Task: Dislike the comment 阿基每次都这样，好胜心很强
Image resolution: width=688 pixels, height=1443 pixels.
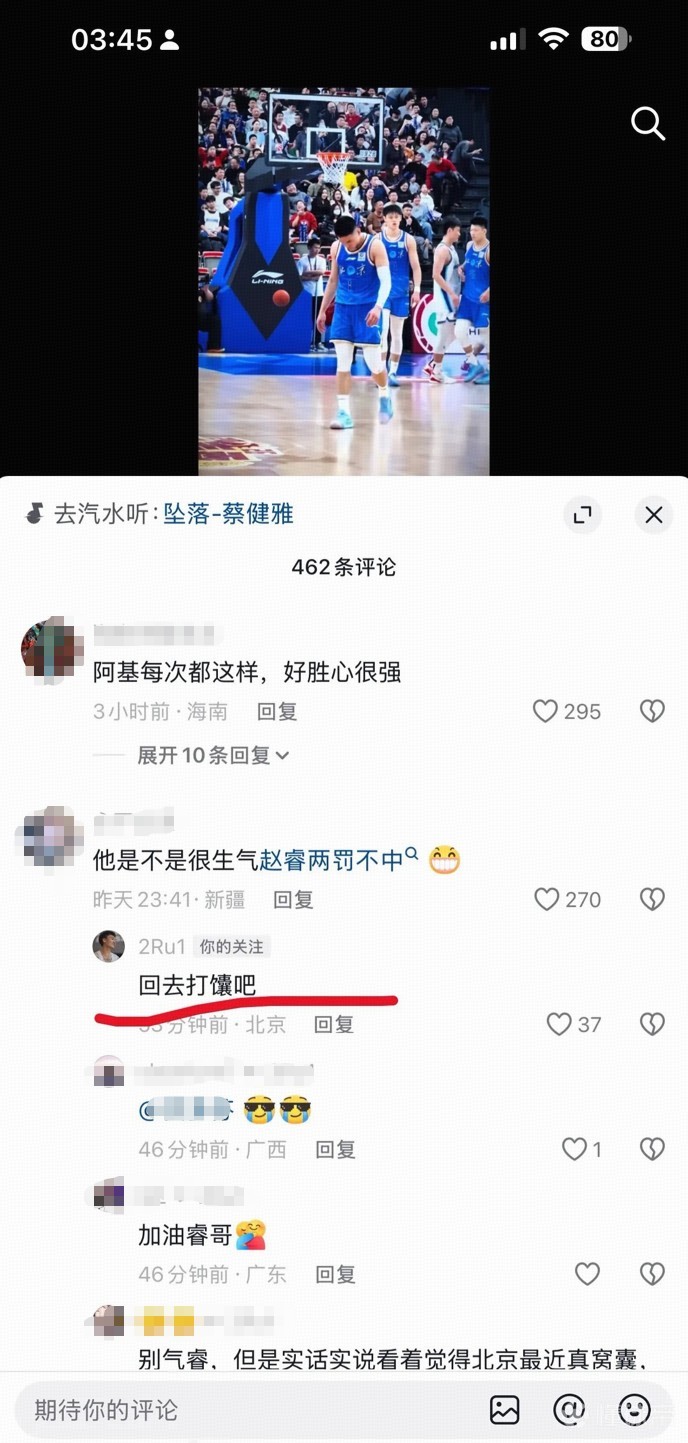Action: 652,711
